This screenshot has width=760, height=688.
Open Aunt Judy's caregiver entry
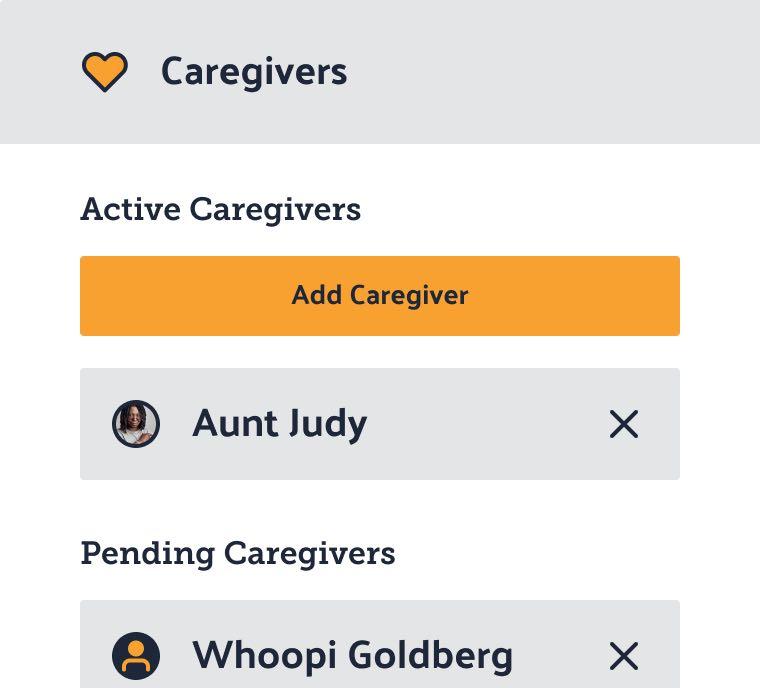pos(280,424)
